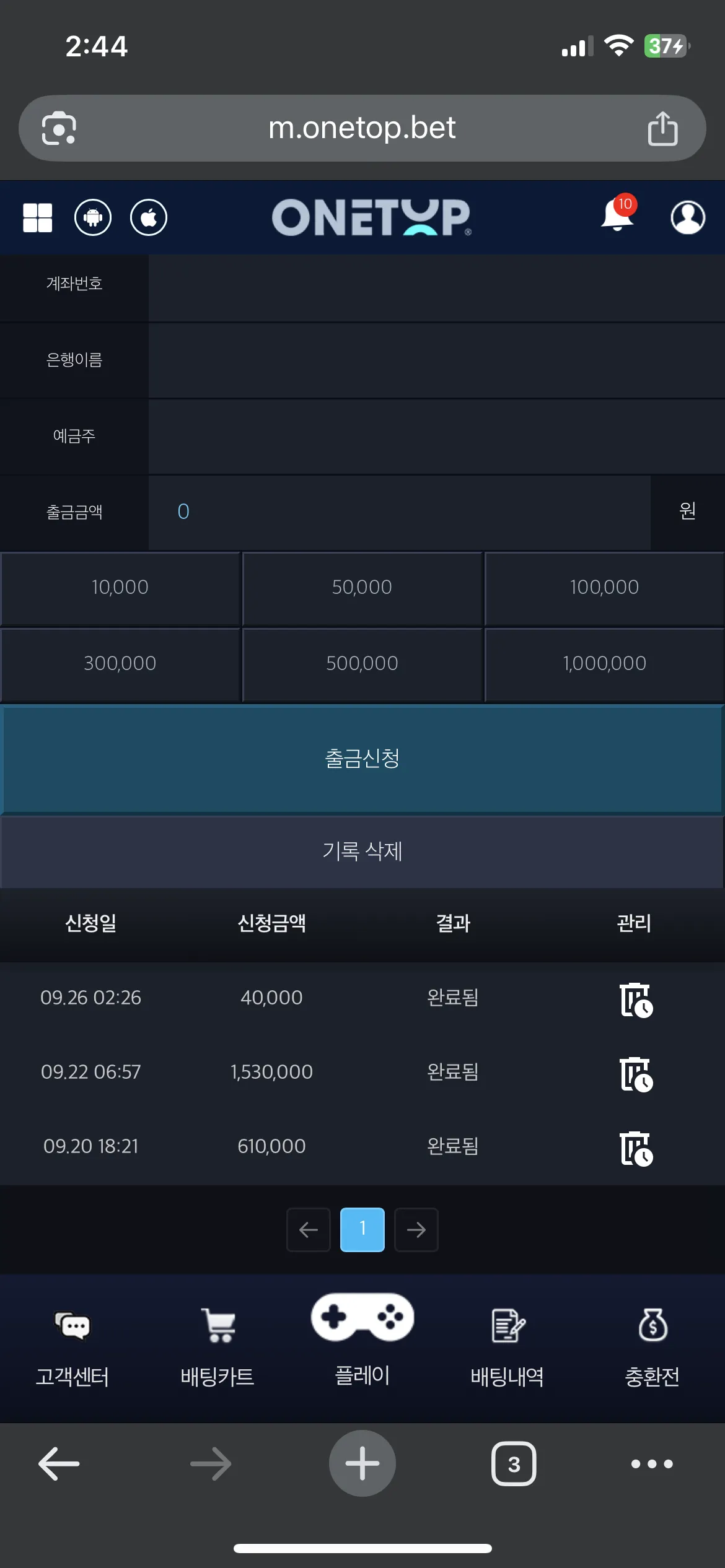This screenshot has height=1568, width=725.
Task: Select the 10,000 amount button
Action: click(120, 588)
